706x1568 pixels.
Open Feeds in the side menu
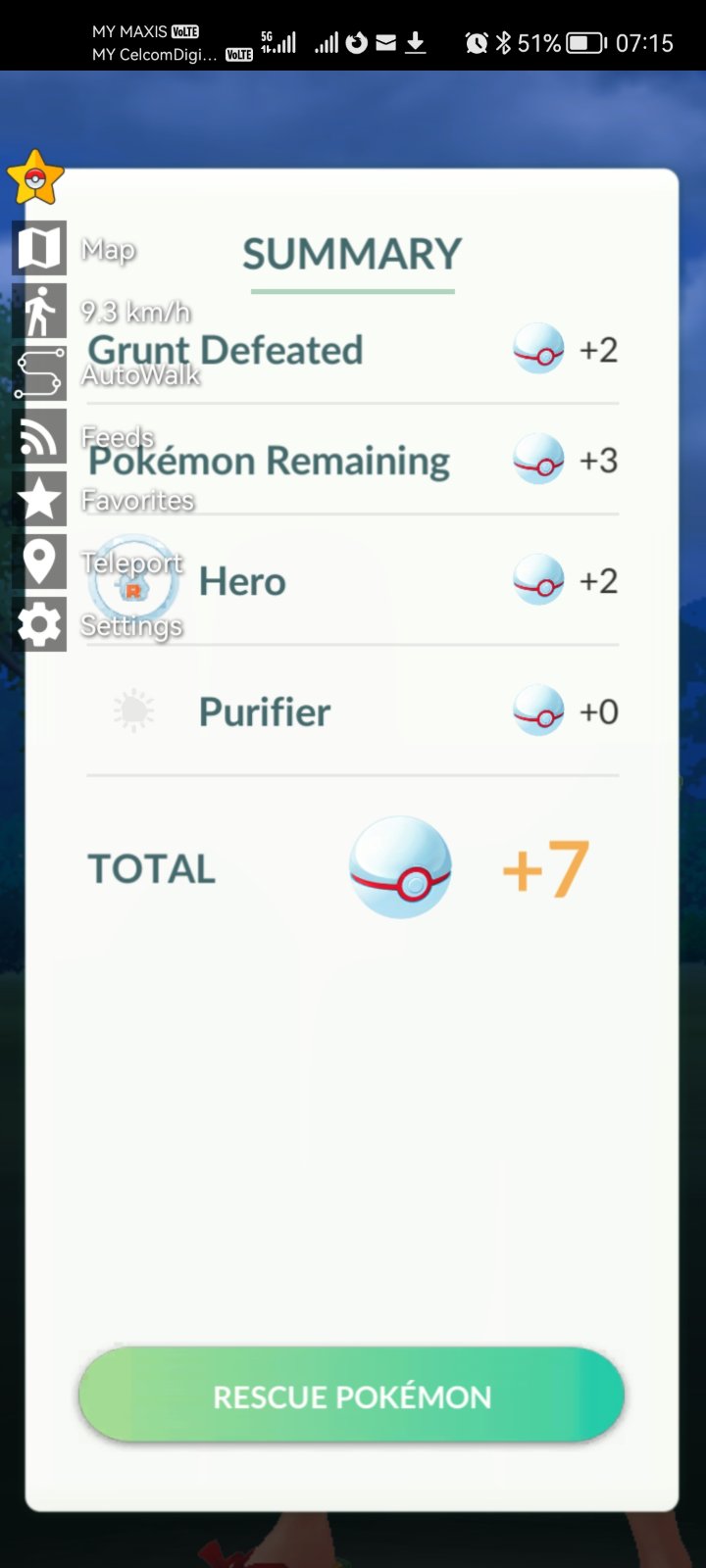[39, 436]
